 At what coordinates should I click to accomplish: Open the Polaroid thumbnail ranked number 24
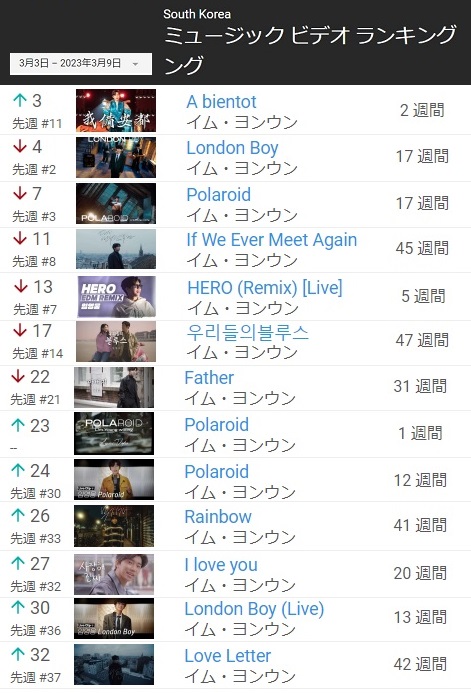point(114,480)
